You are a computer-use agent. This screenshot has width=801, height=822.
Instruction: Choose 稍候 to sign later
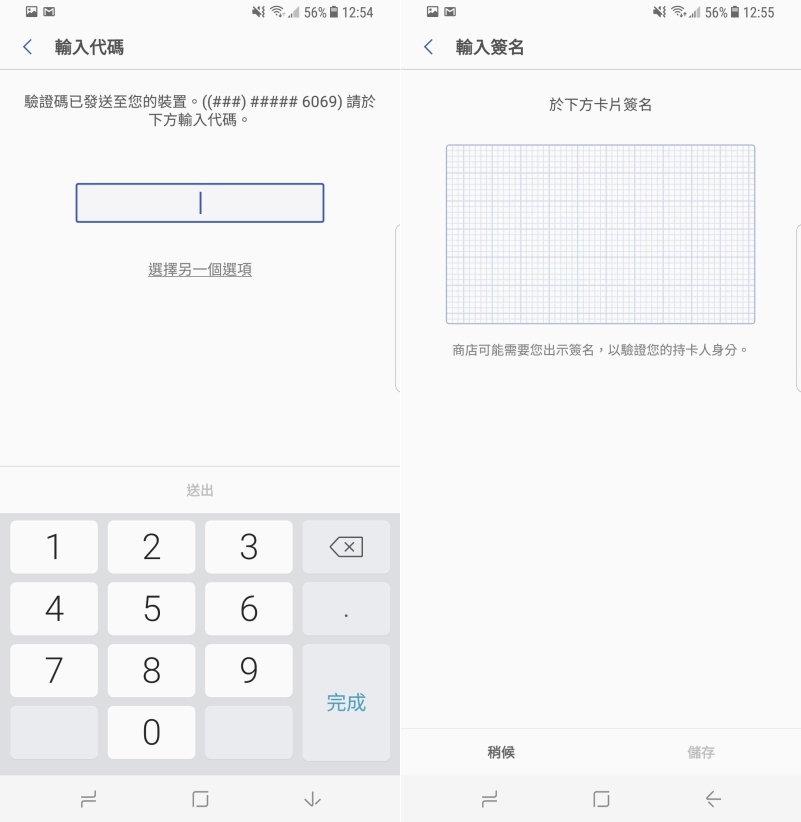[x=501, y=753]
